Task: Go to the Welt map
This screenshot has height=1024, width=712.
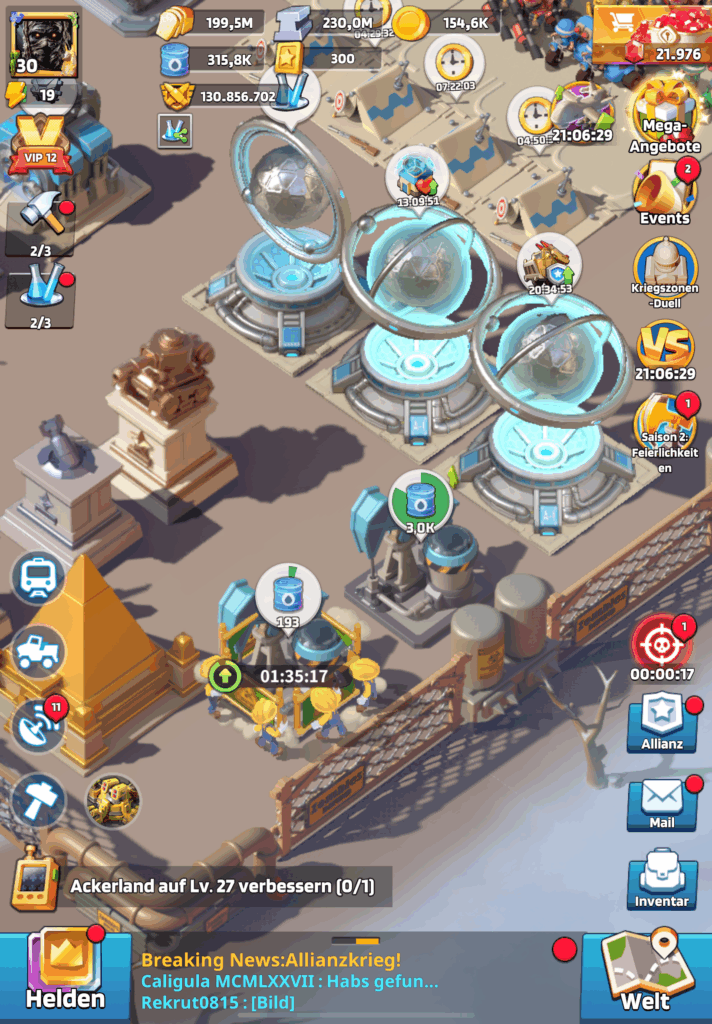Action: tap(645, 975)
